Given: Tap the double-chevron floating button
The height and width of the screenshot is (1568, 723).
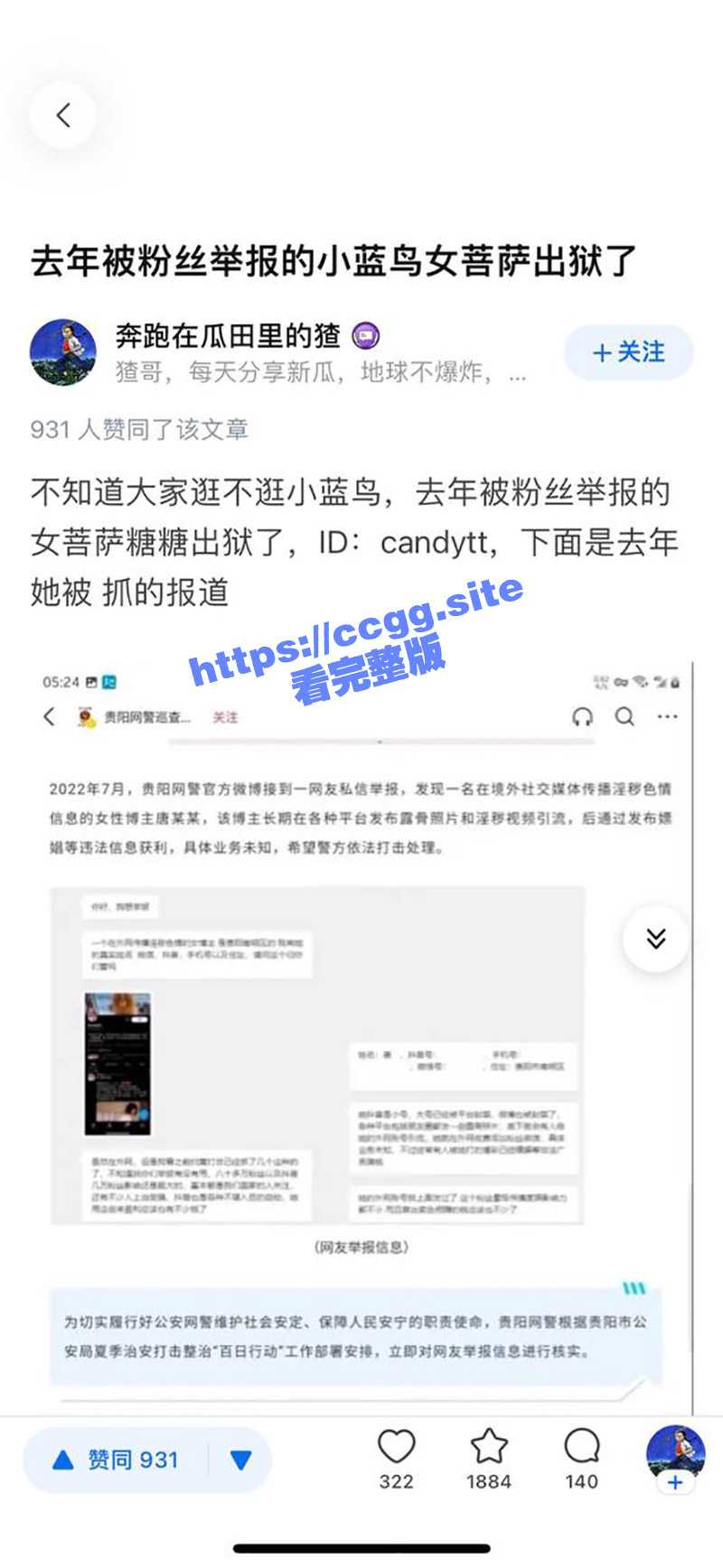Looking at the screenshot, I should 656,938.
